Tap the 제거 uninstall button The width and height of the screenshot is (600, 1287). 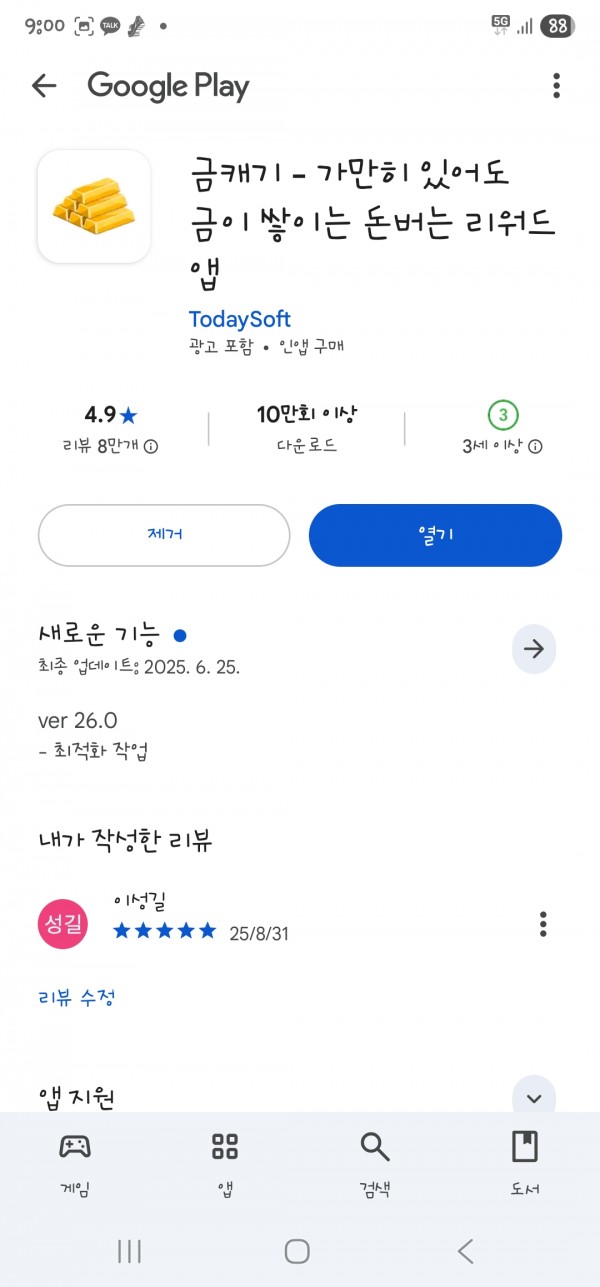point(164,535)
